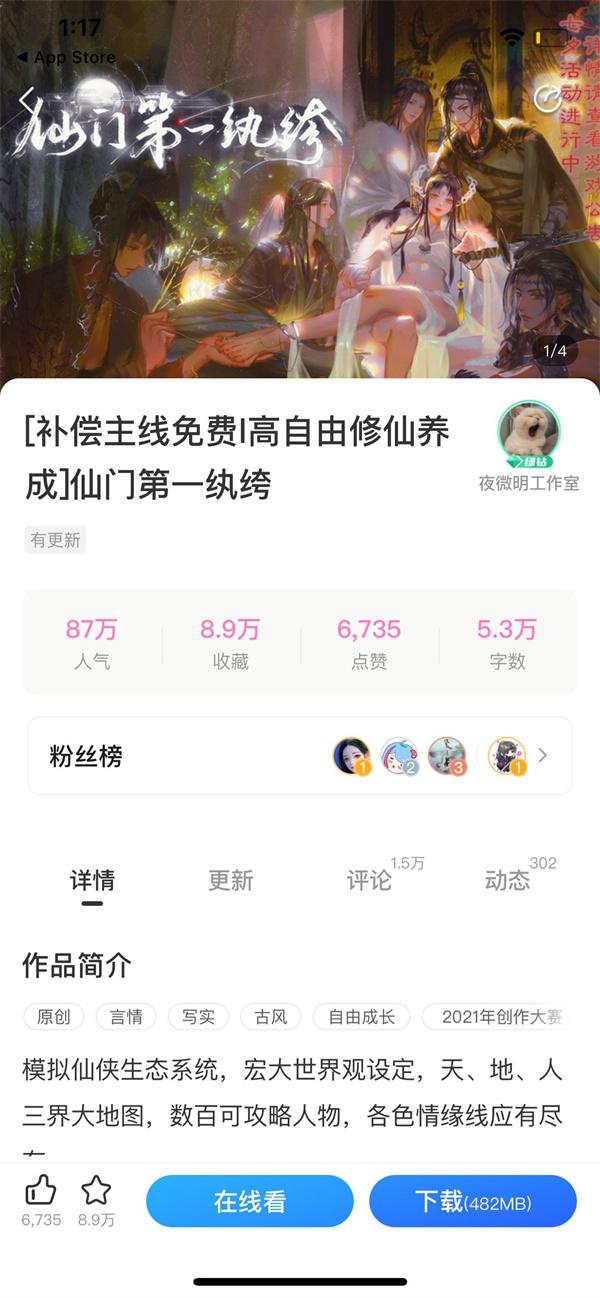Return to App Store via status bar link
600x1298 pixels.
point(66,57)
